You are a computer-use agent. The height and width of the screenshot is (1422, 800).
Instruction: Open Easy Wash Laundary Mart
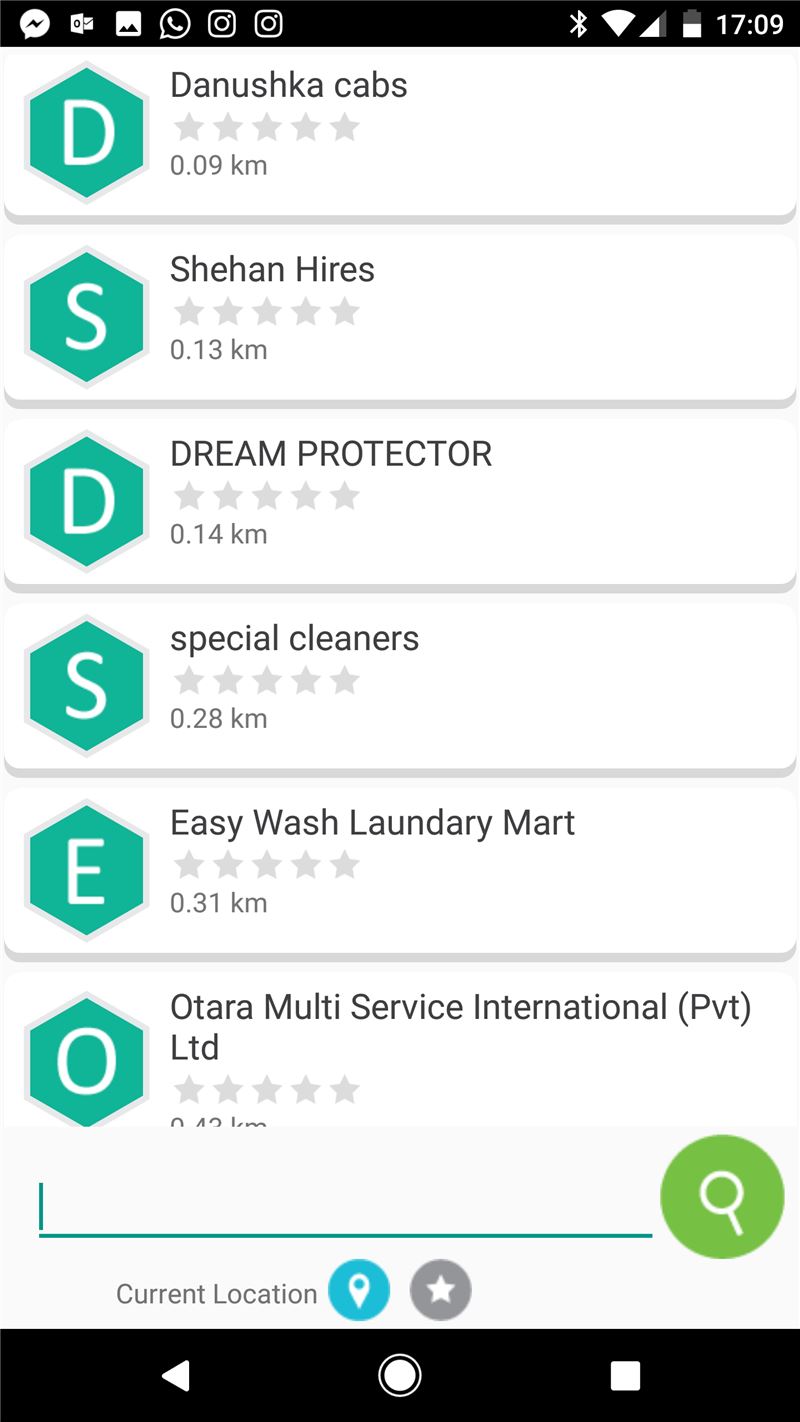(x=400, y=870)
